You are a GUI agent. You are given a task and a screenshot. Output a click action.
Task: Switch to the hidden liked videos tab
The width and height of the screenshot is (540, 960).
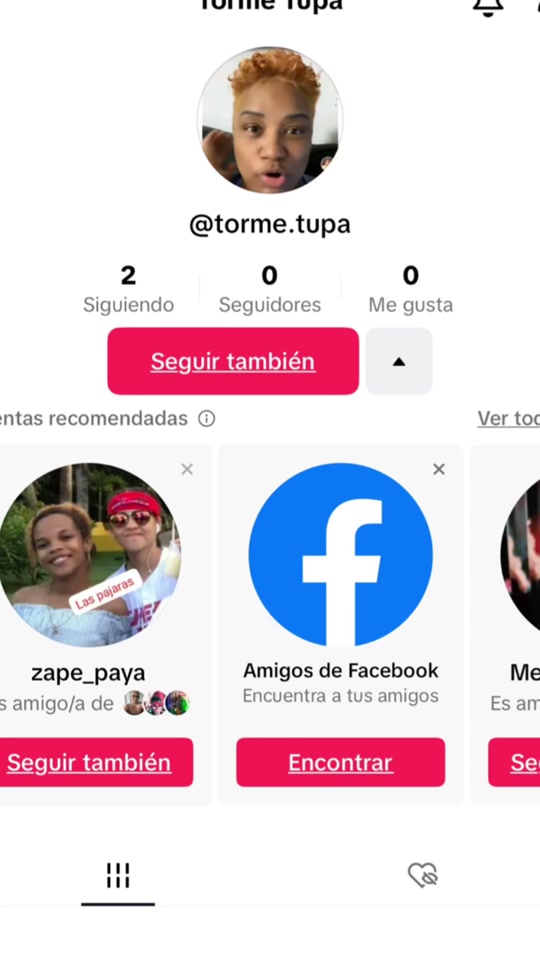click(423, 876)
